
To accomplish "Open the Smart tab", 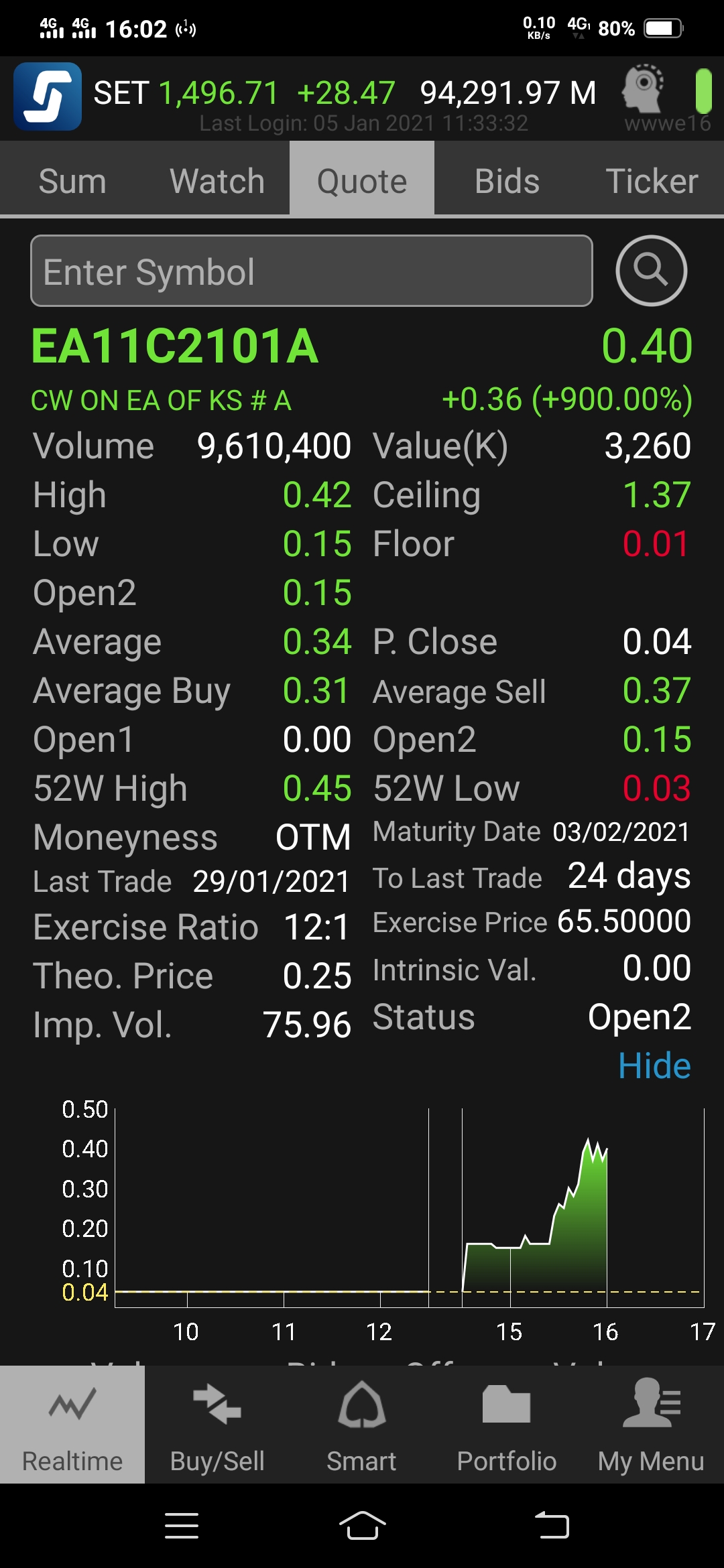I will coord(362,1424).
